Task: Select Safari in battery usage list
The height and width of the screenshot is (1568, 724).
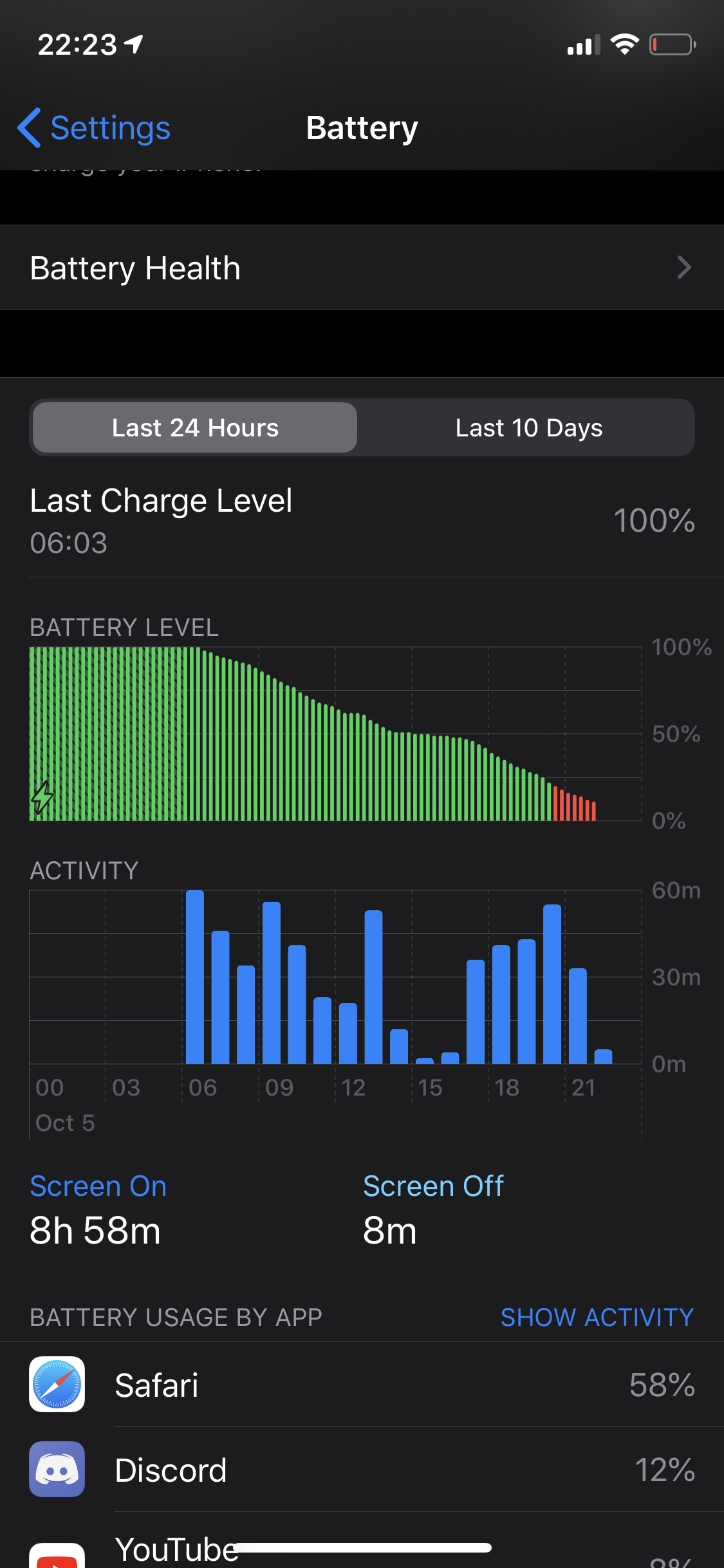Action: pos(362,1385)
